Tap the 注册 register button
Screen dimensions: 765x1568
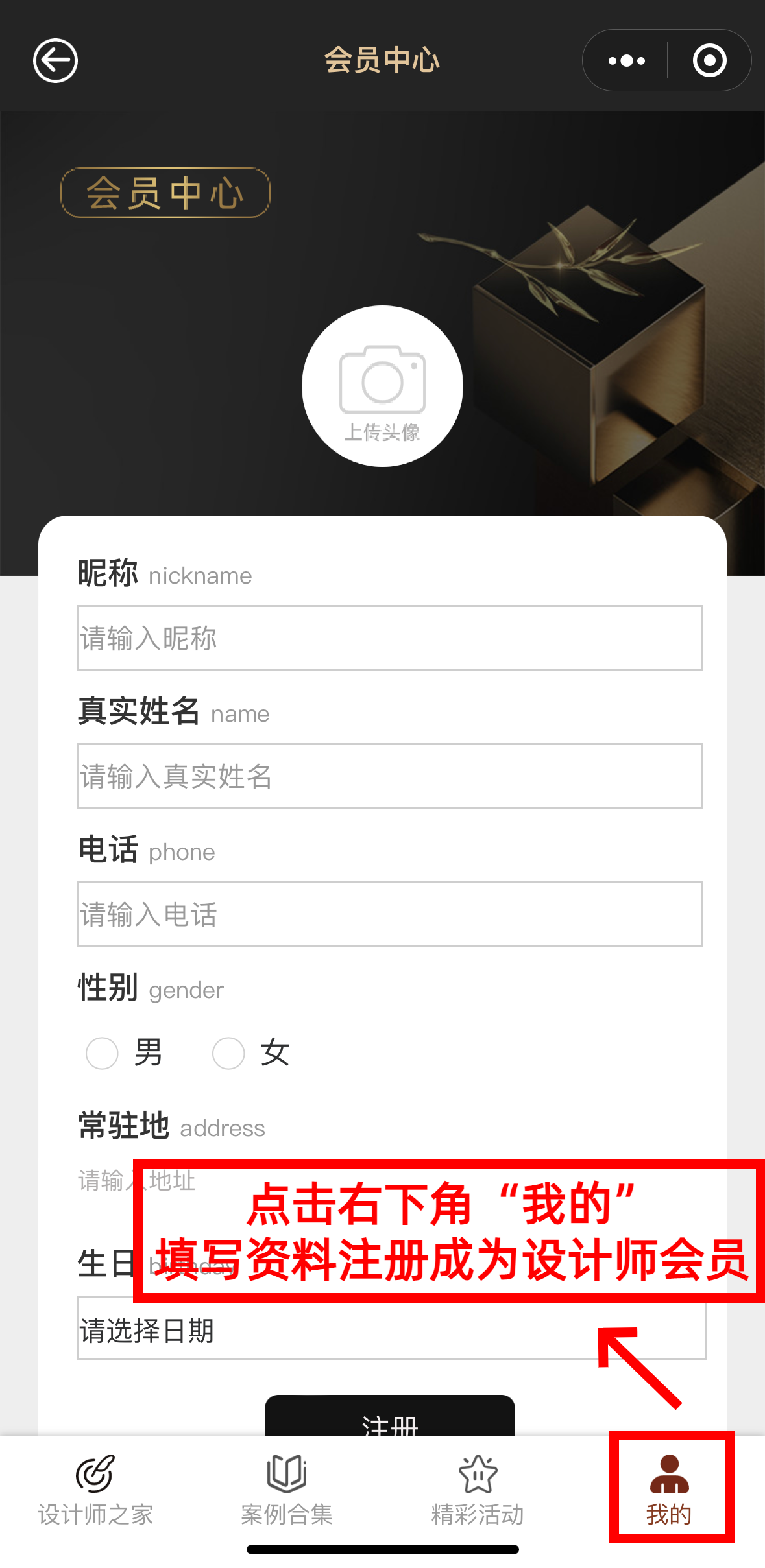pyautogui.click(x=389, y=1418)
